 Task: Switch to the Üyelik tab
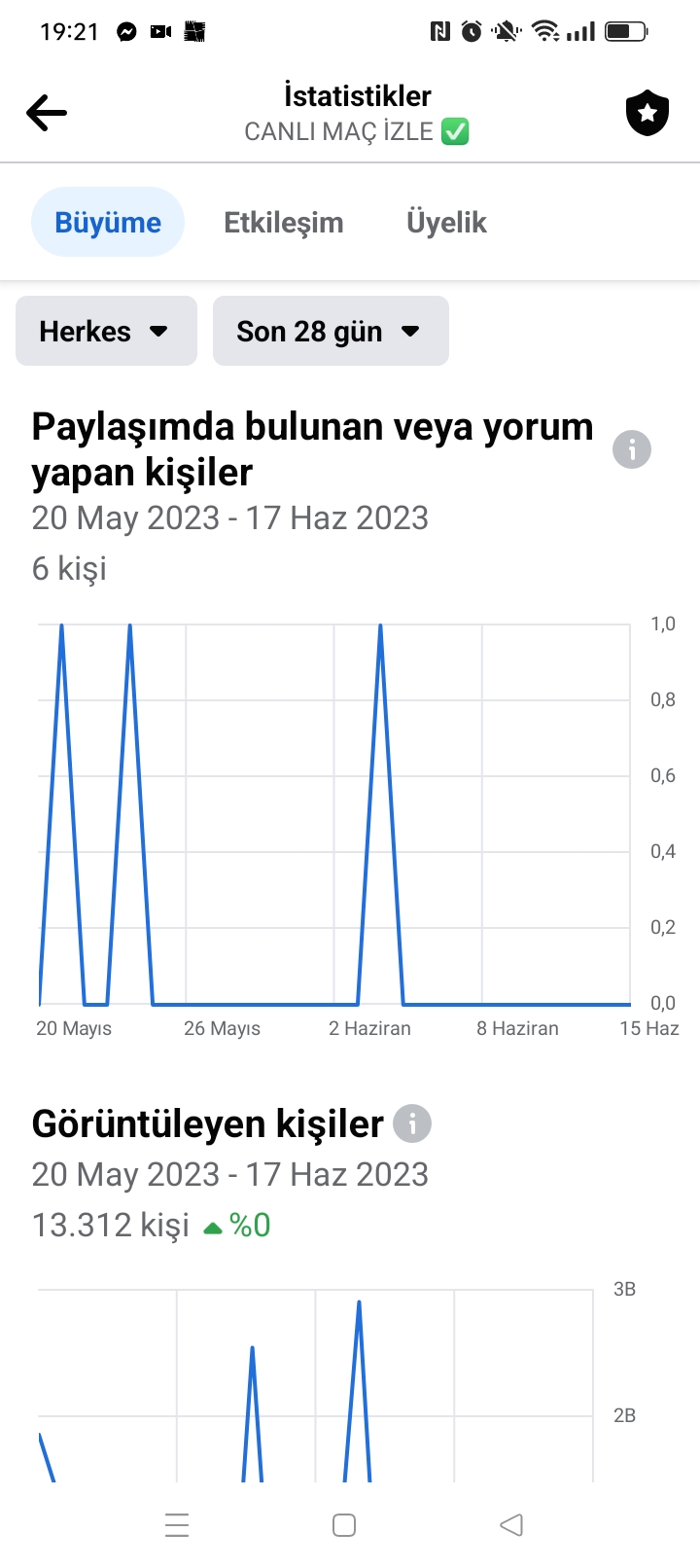(x=446, y=222)
